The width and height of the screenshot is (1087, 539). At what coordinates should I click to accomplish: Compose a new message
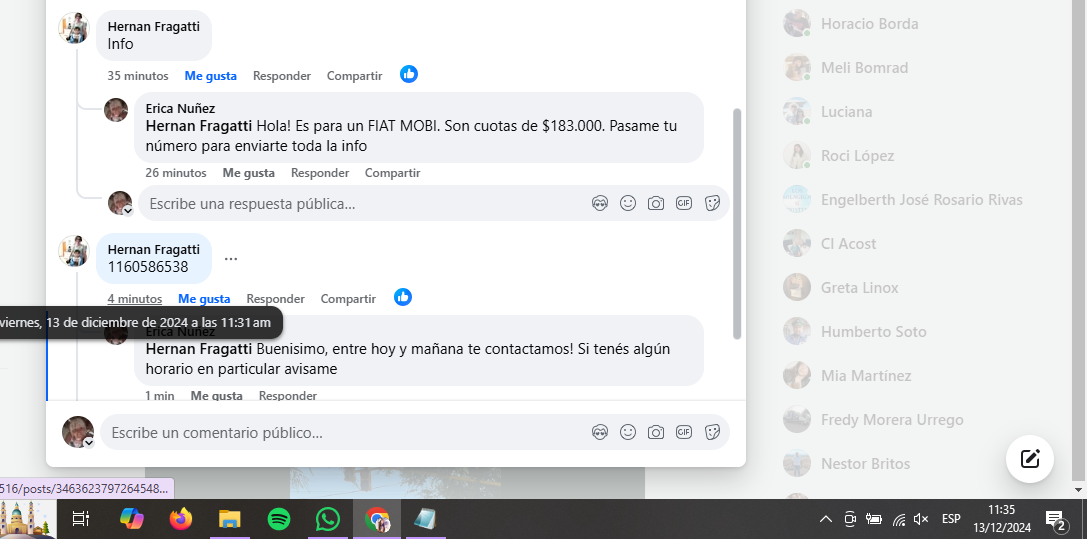coord(1030,459)
